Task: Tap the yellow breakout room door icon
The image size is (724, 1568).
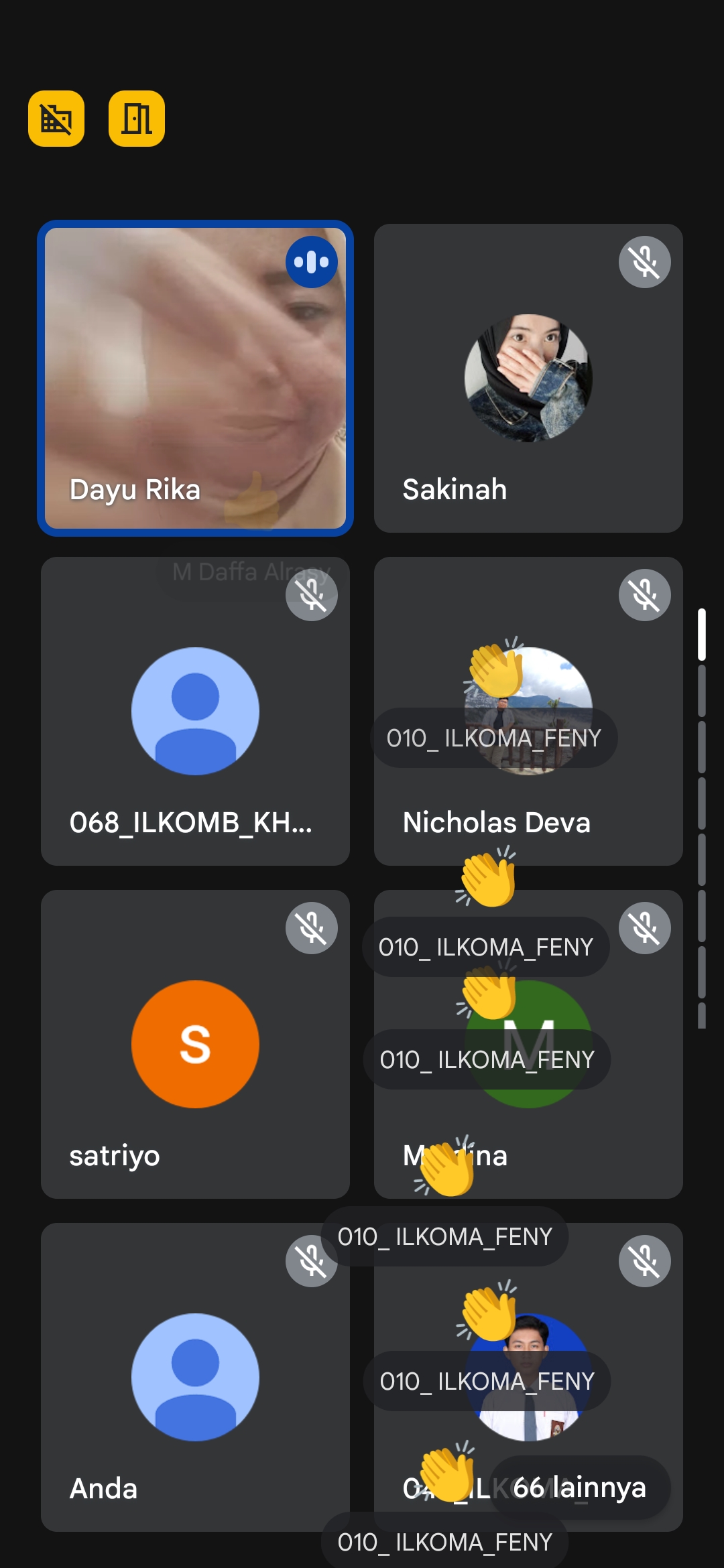Action: 137,119
